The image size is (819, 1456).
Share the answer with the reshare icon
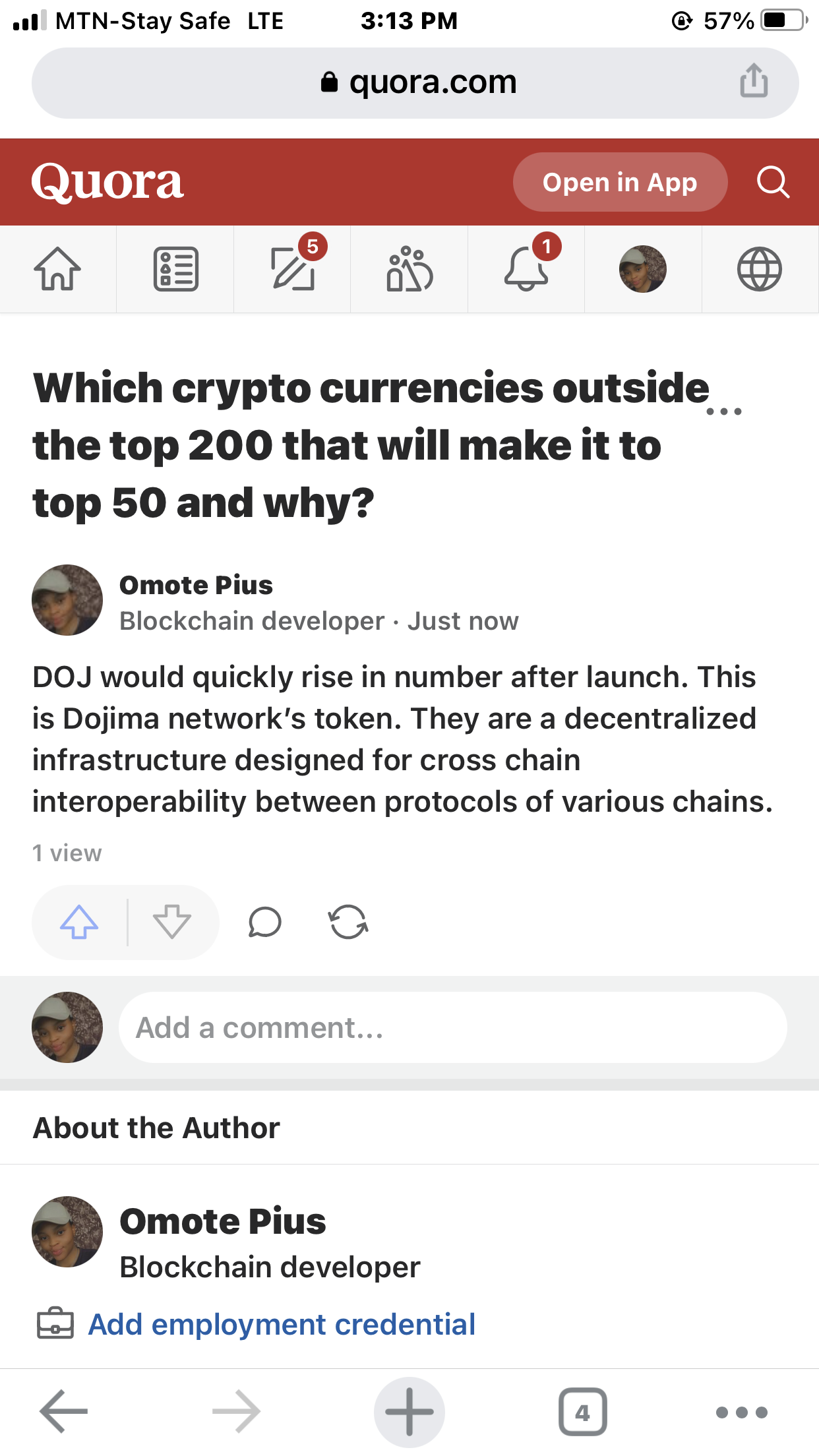[x=348, y=922]
